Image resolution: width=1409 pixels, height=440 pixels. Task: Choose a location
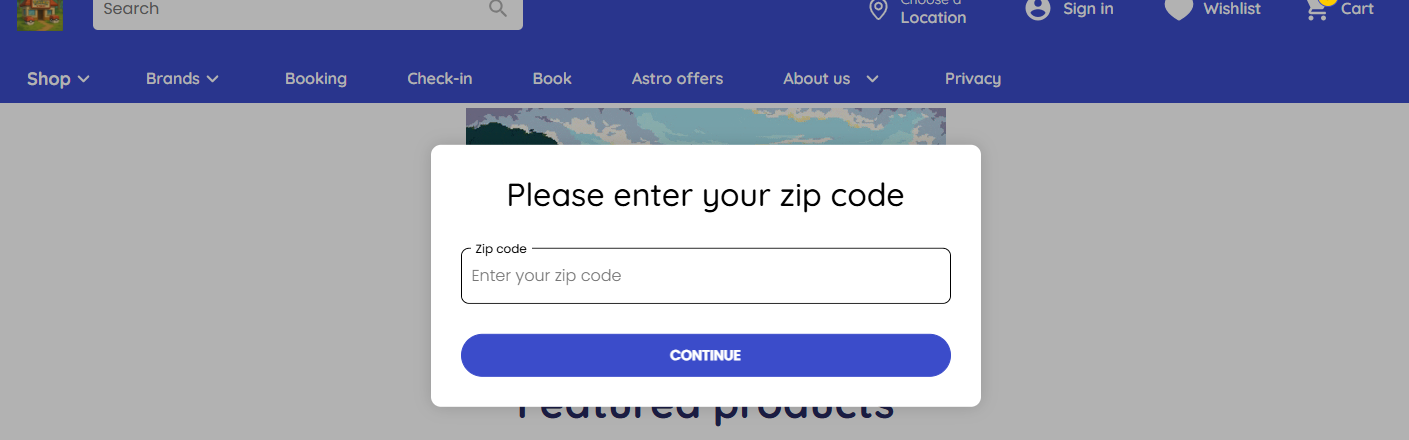918,12
